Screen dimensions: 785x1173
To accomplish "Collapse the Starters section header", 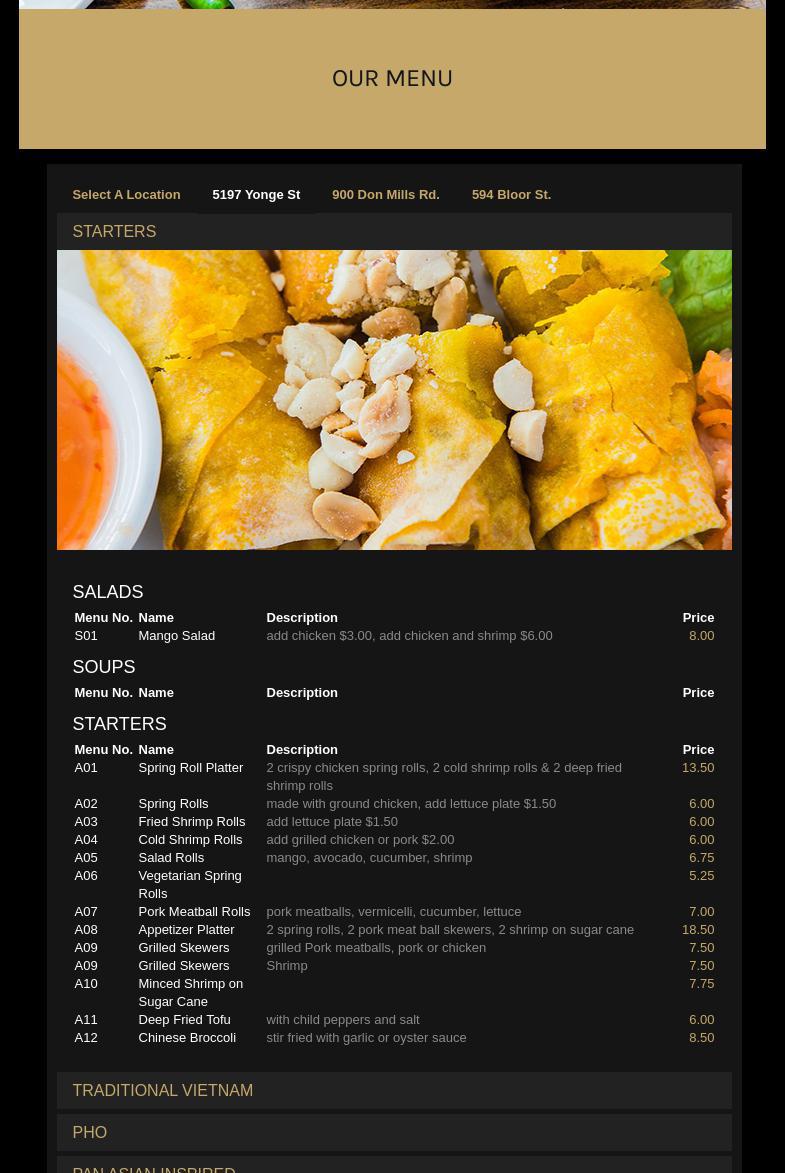I will 114,232.
